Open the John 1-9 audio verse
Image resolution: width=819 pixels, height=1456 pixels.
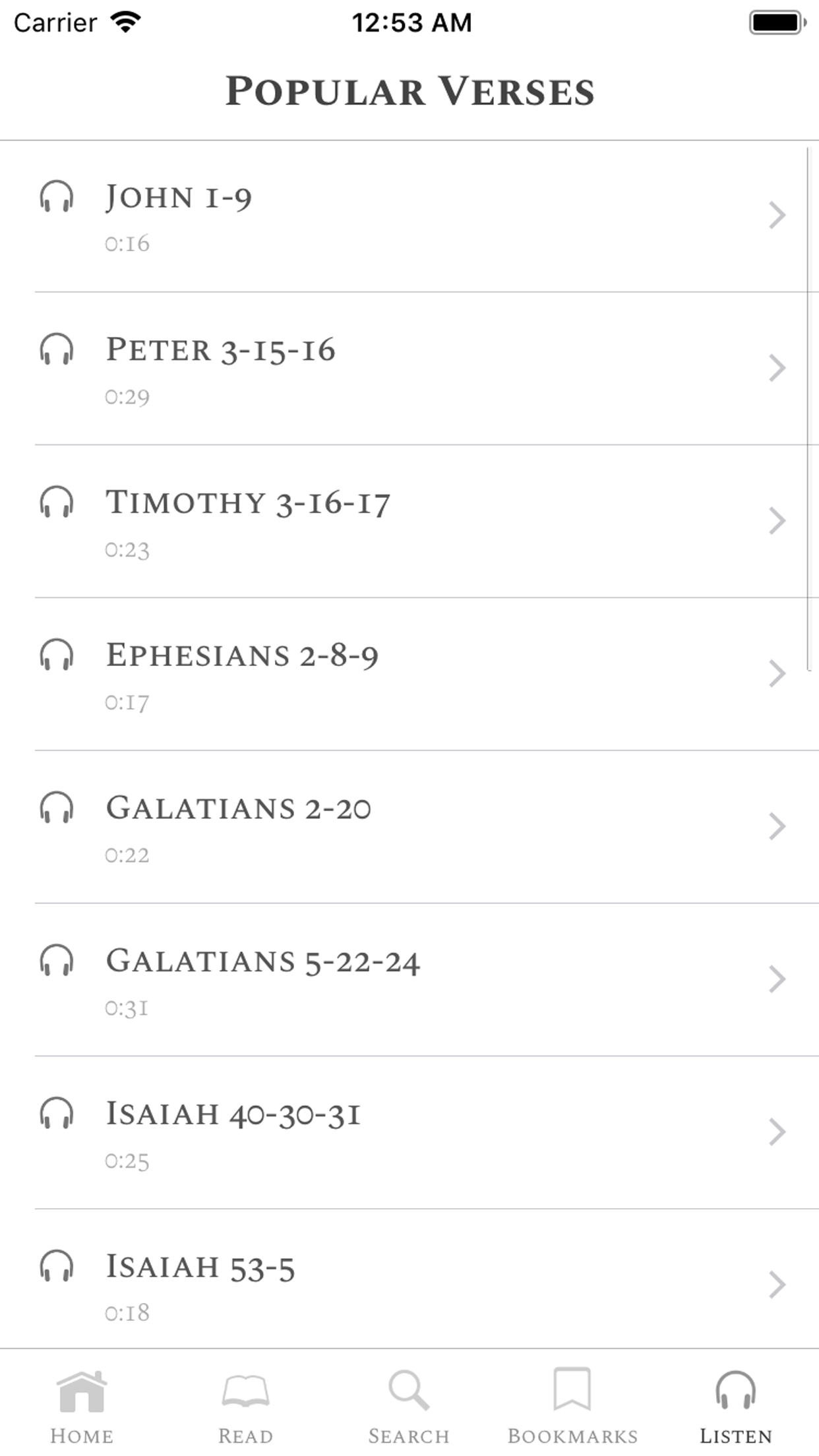point(409,216)
